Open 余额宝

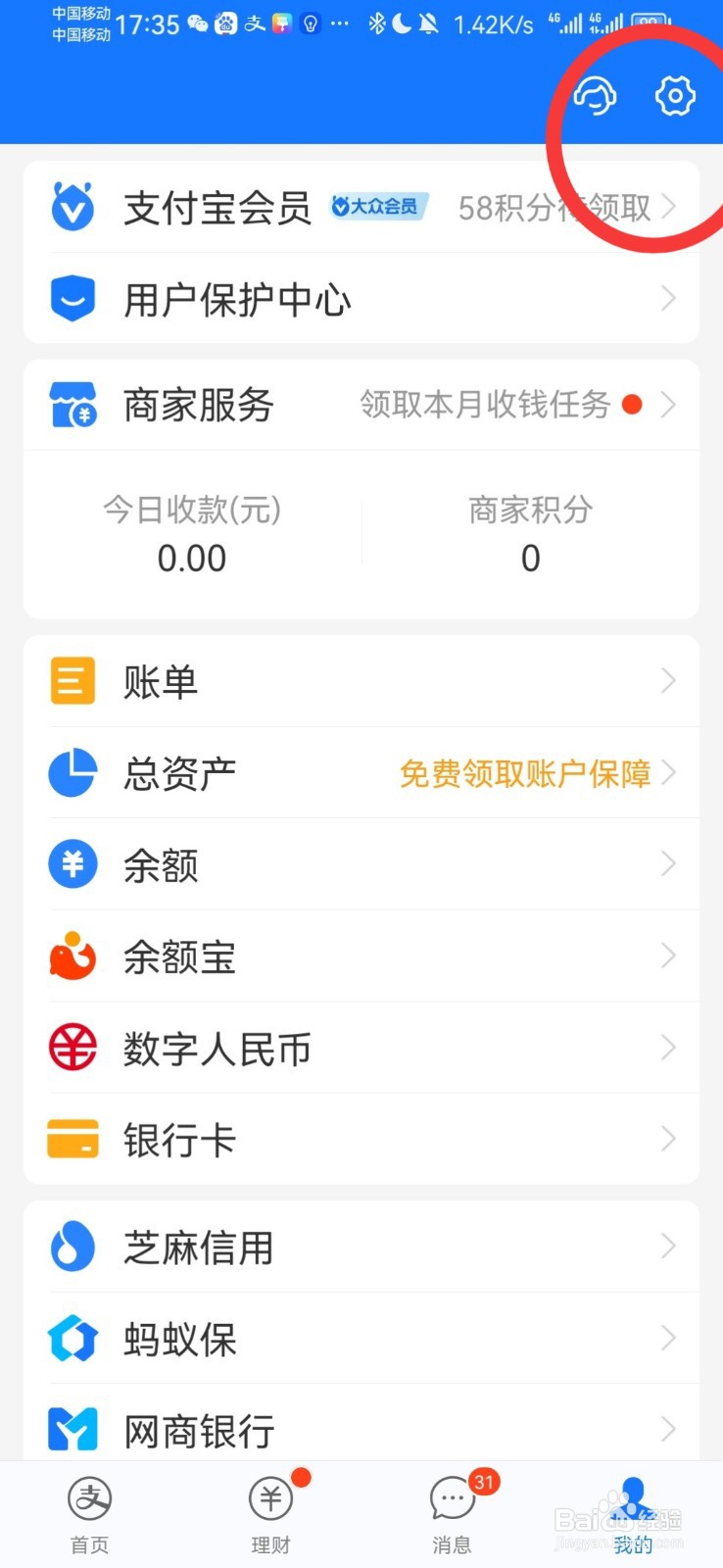click(361, 956)
